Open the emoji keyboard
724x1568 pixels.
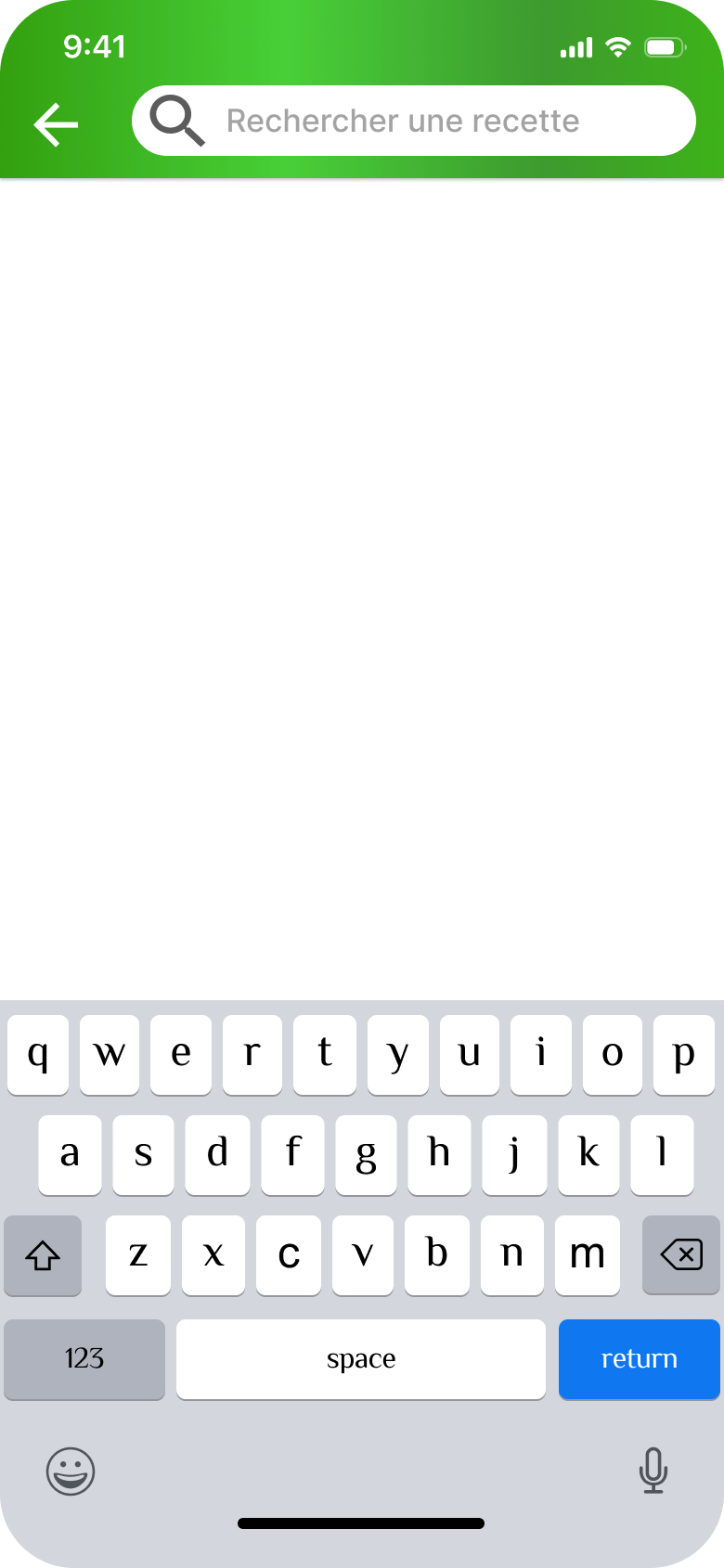coord(71,1472)
